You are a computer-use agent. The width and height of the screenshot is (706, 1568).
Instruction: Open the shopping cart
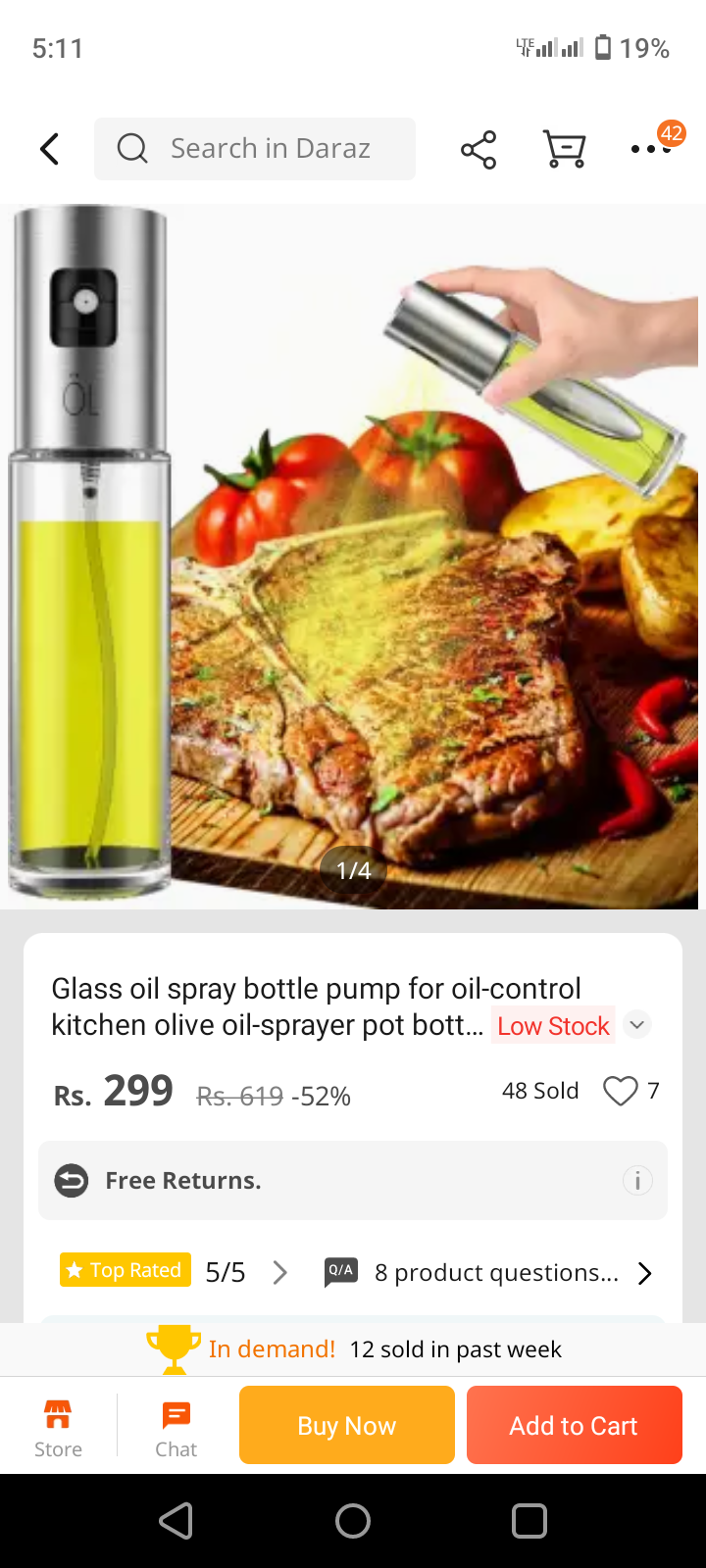click(x=565, y=149)
